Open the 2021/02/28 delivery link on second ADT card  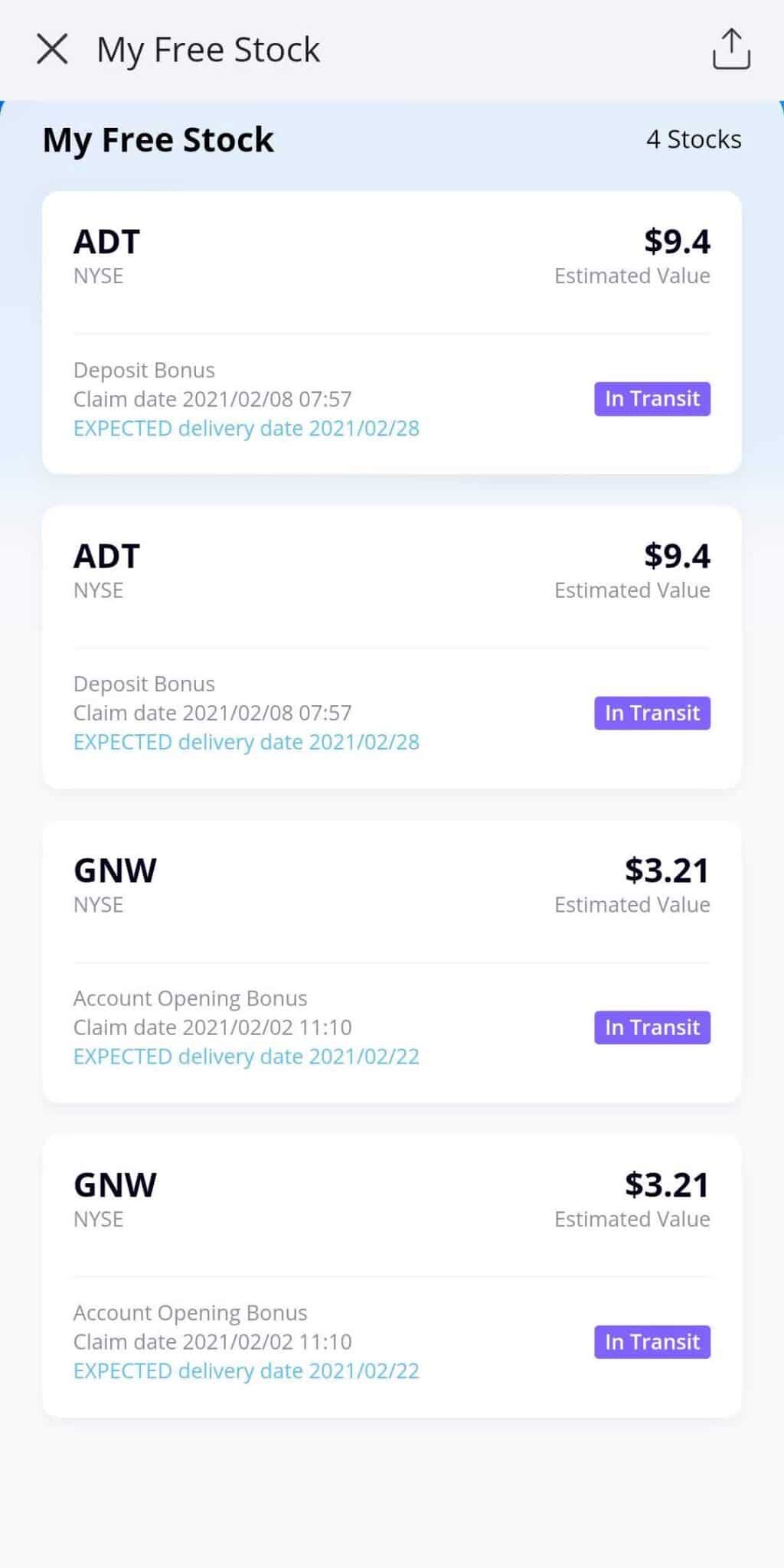point(247,741)
